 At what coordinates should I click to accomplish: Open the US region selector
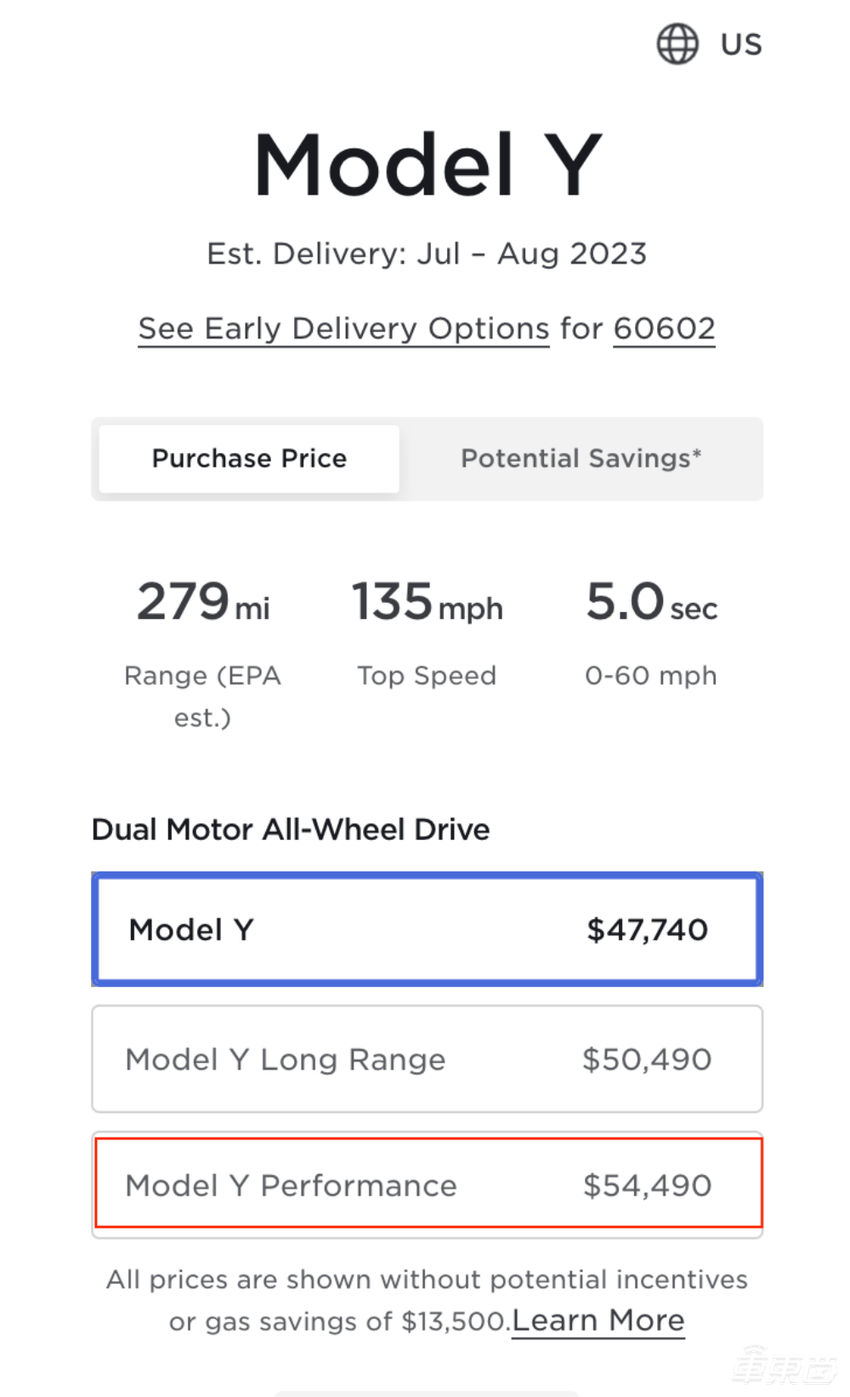(x=740, y=44)
